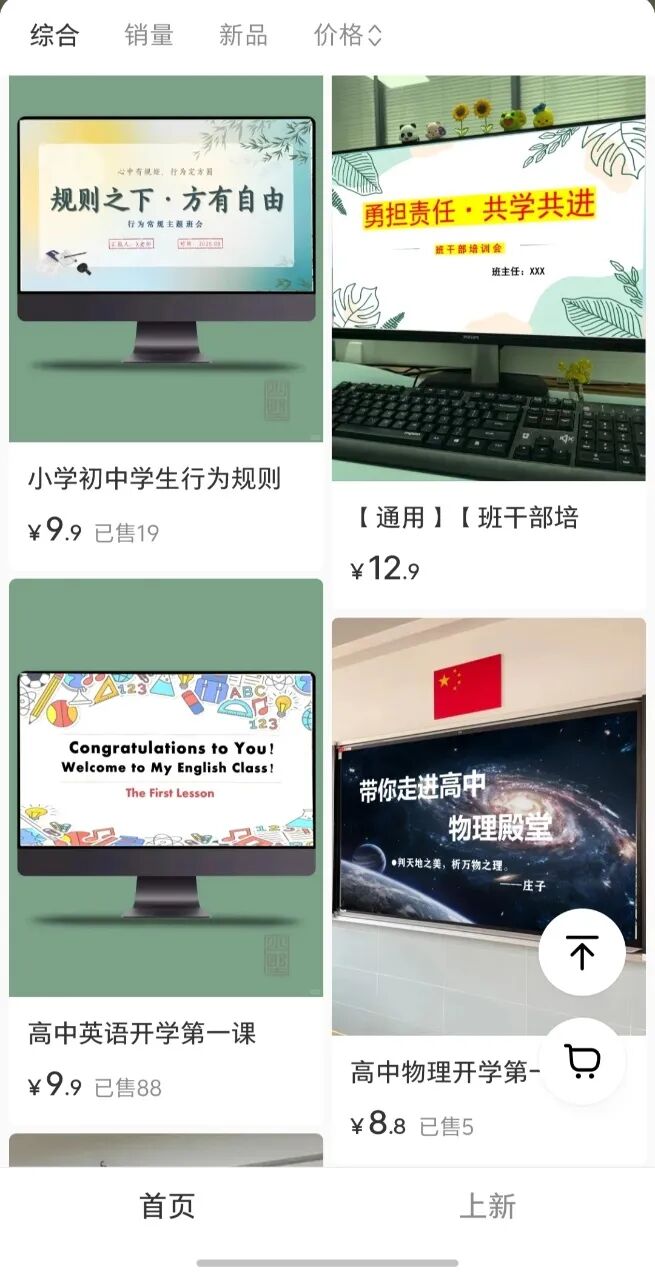The width and height of the screenshot is (655, 1278).
Task: Open the shopping cart
Action: (x=582, y=1061)
